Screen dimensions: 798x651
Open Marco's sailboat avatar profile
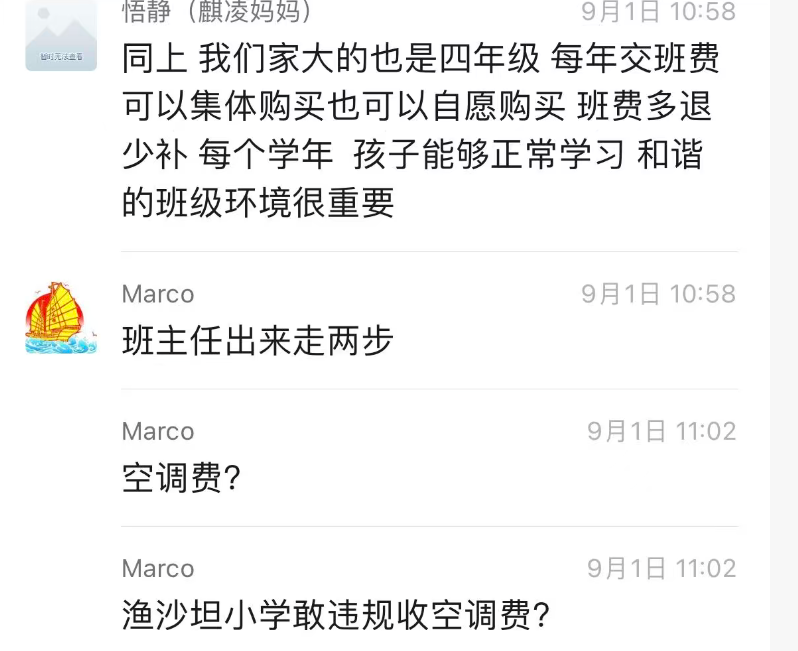[x=61, y=318]
